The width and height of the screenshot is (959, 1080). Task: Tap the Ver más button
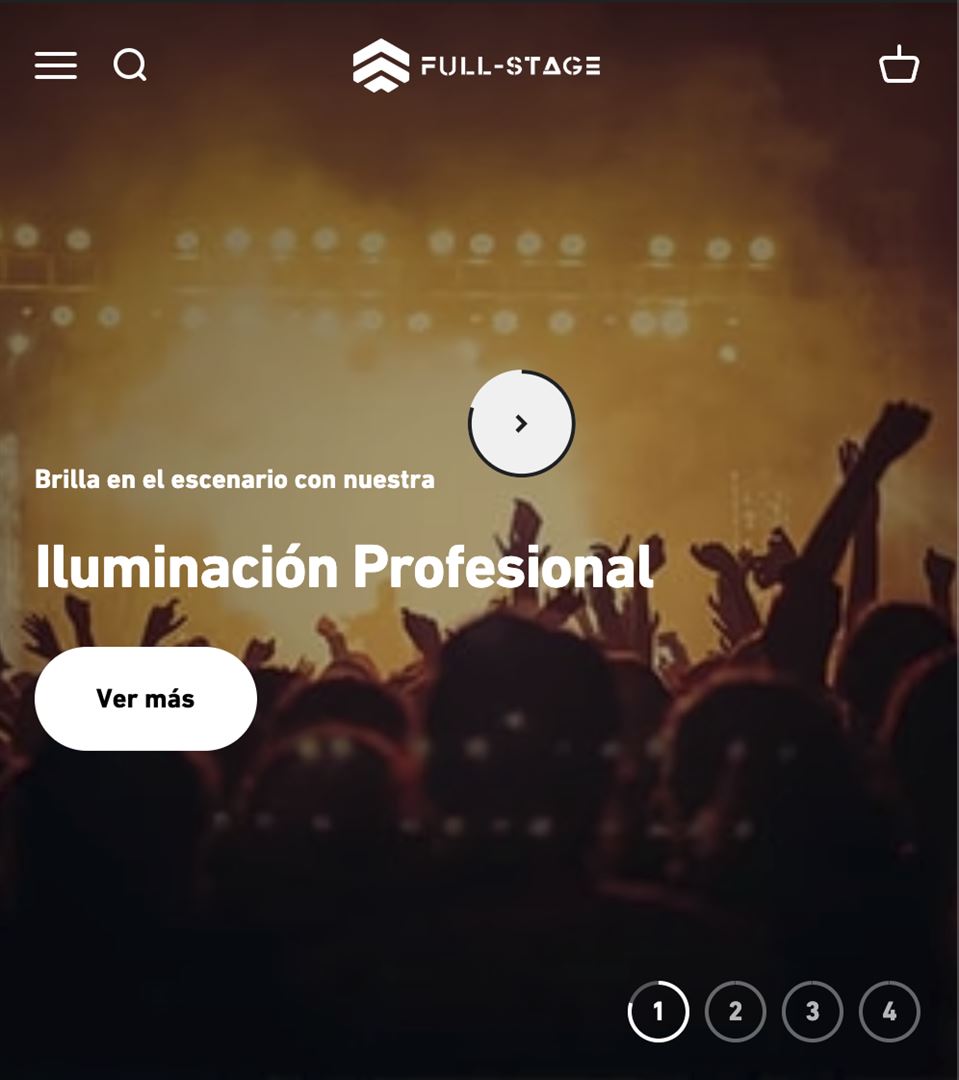146,698
